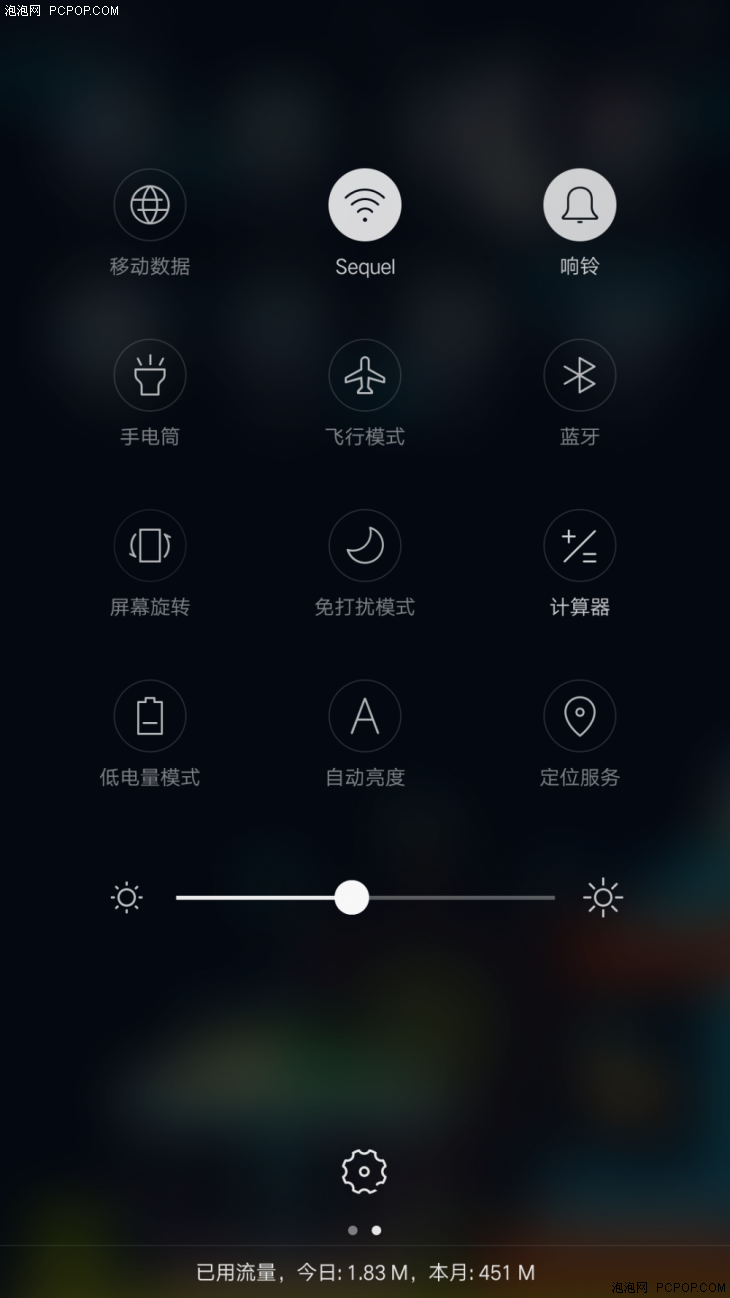
Task: Open settings via the gear icon
Action: [364, 1171]
